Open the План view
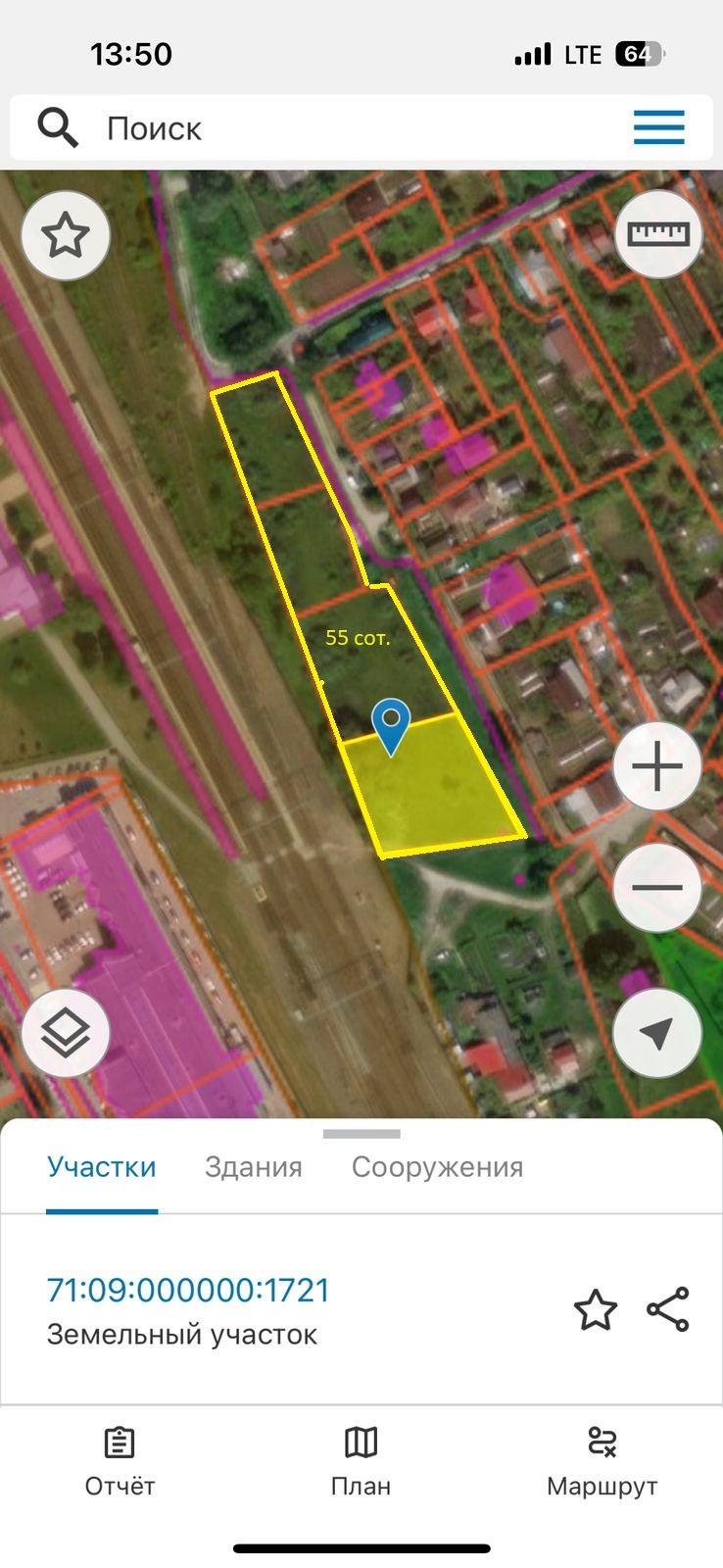Image resolution: width=723 pixels, height=1568 pixels. click(361, 1461)
